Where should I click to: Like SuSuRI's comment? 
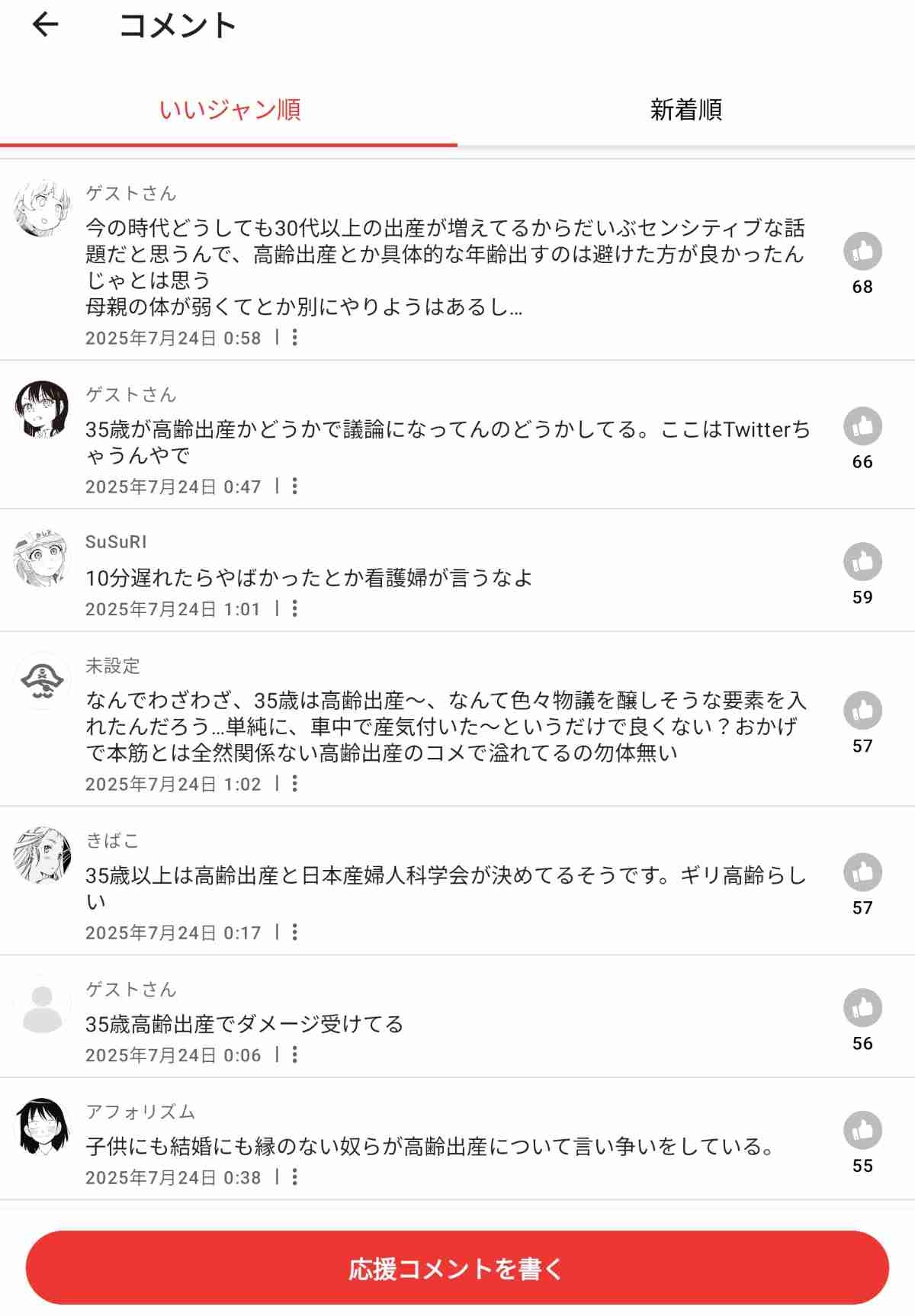tap(862, 562)
